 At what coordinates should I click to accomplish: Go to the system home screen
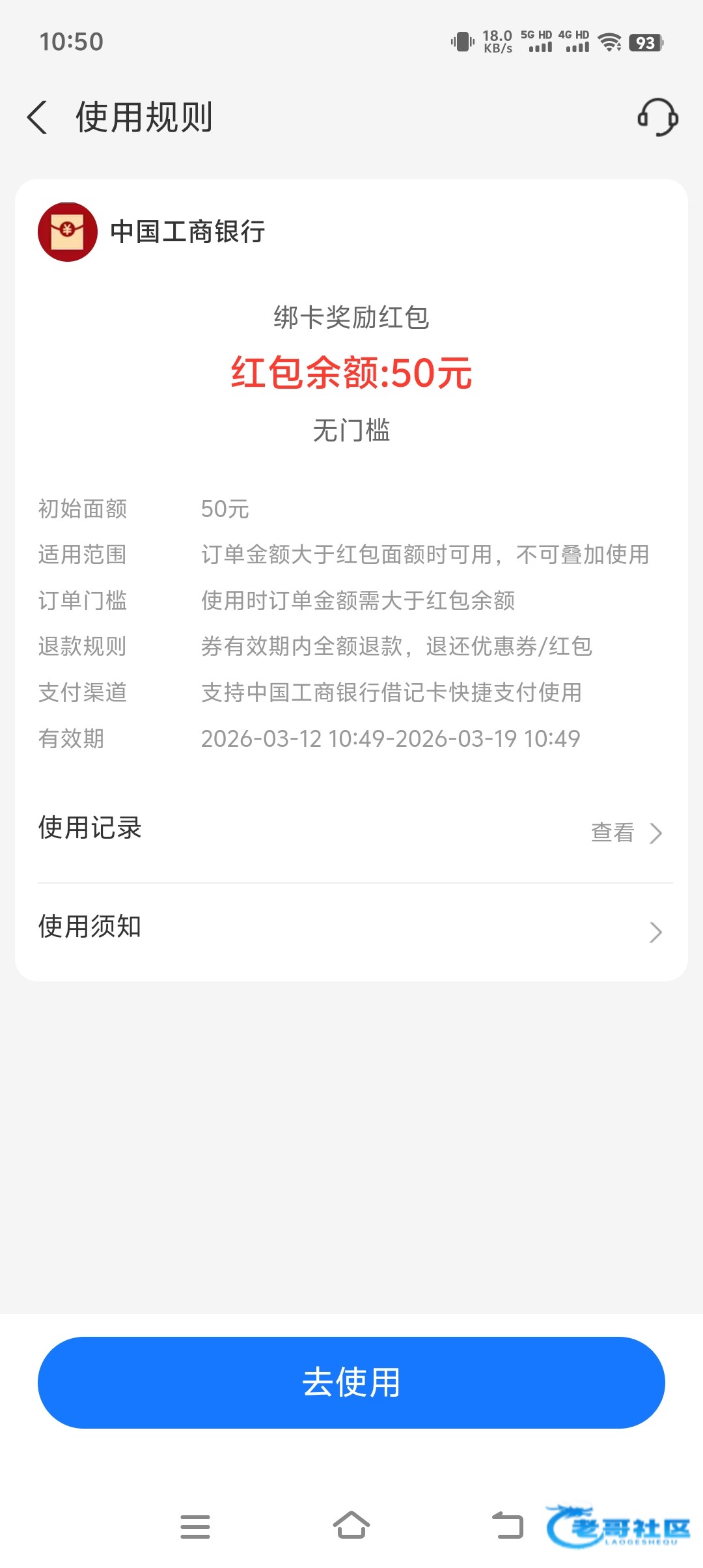351,1525
